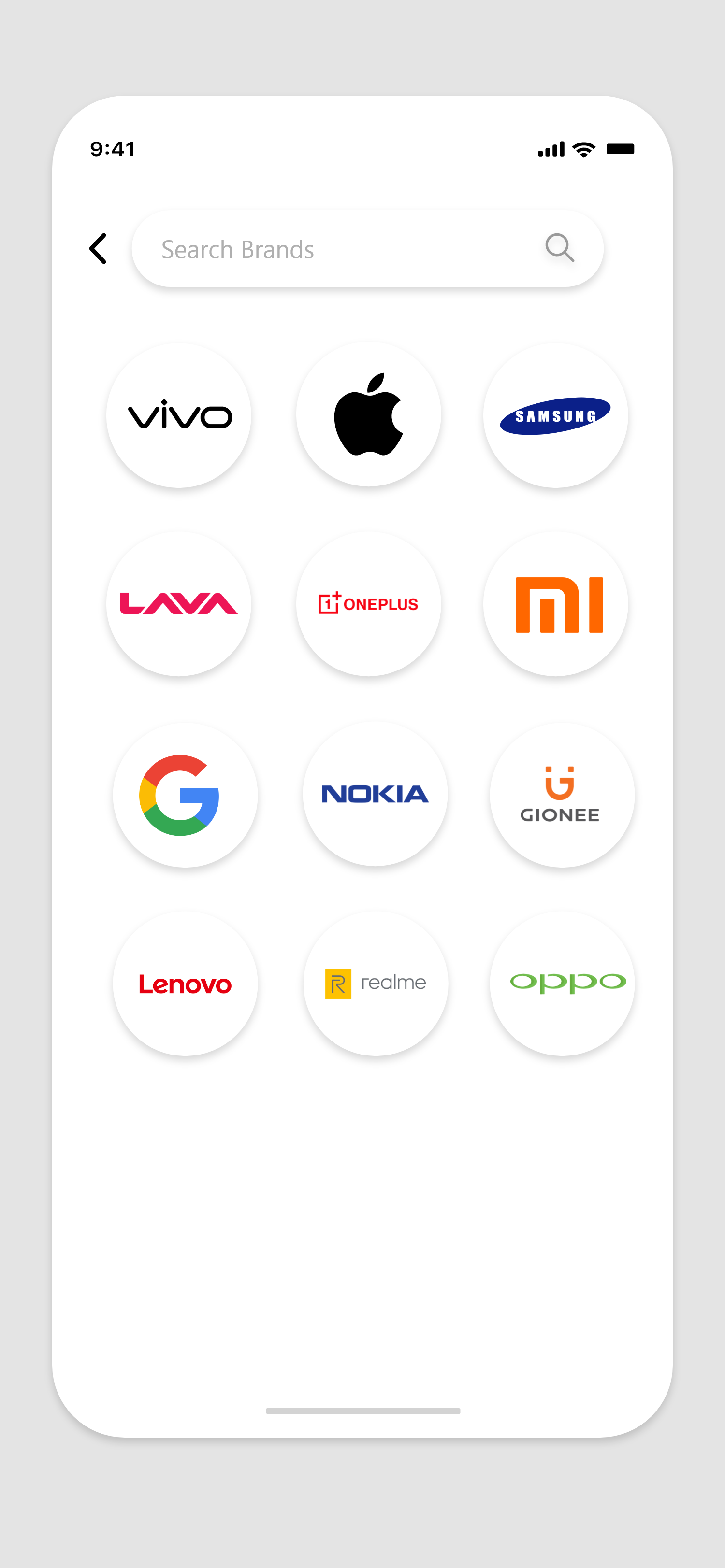Open the Samsung brand
Viewport: 725px width, 1568px height.
(x=555, y=416)
